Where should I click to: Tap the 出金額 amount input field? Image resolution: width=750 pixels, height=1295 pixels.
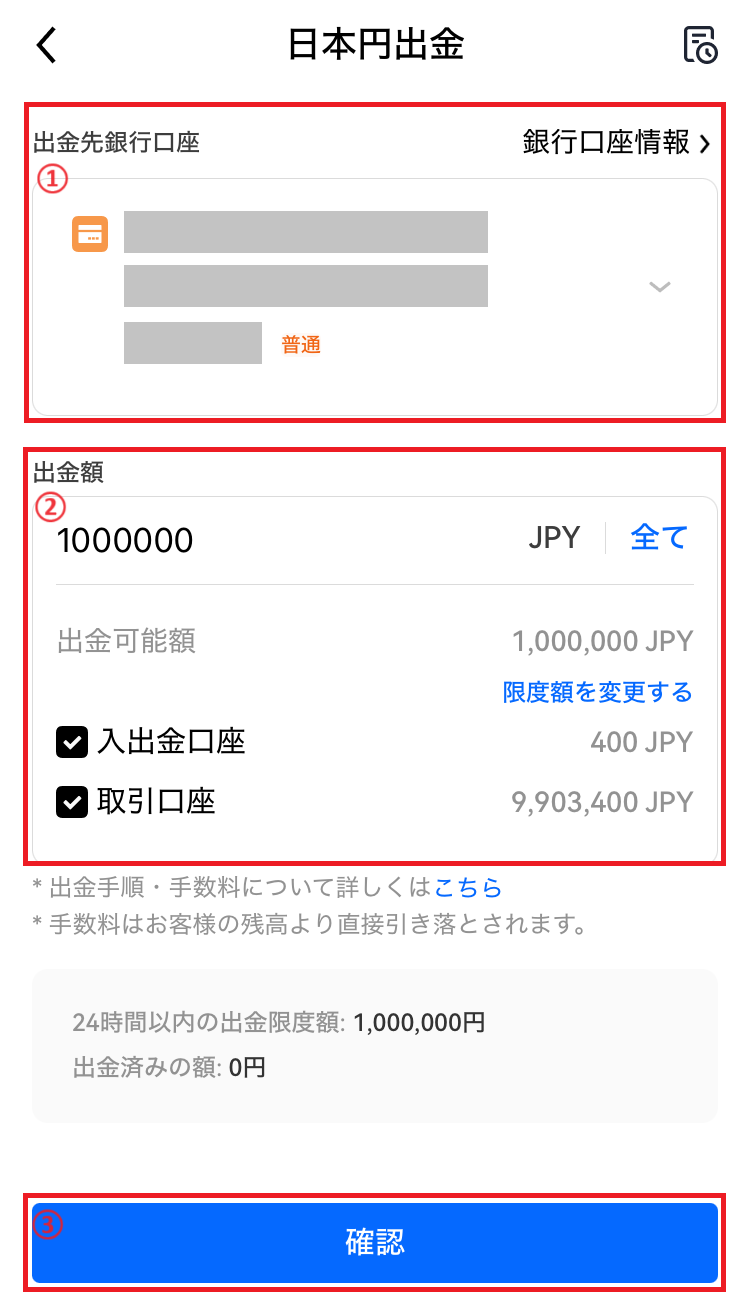click(x=280, y=540)
